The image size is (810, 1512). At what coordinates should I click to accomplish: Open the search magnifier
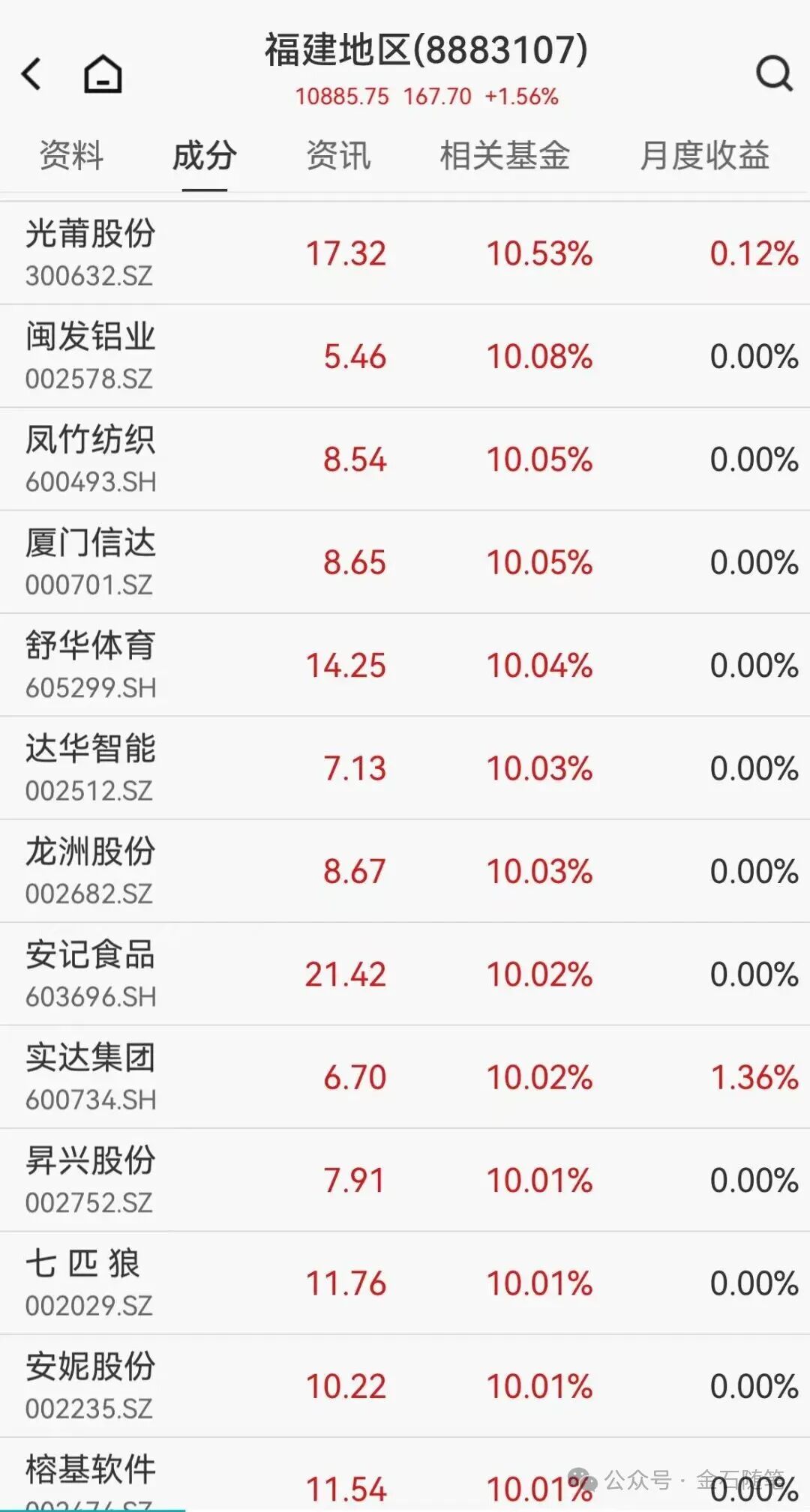click(x=773, y=73)
